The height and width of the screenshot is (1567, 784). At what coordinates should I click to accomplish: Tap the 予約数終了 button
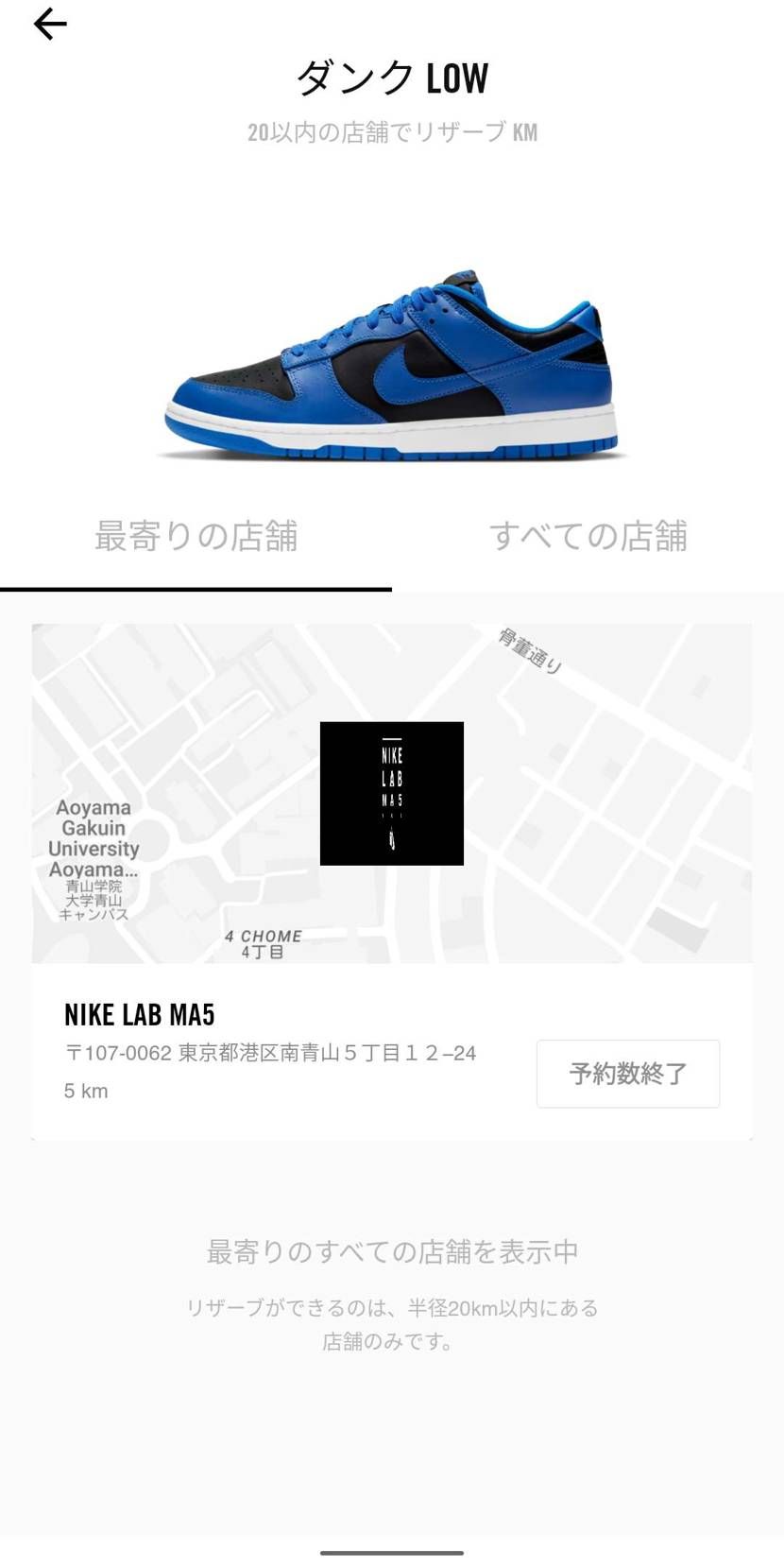(x=627, y=1074)
